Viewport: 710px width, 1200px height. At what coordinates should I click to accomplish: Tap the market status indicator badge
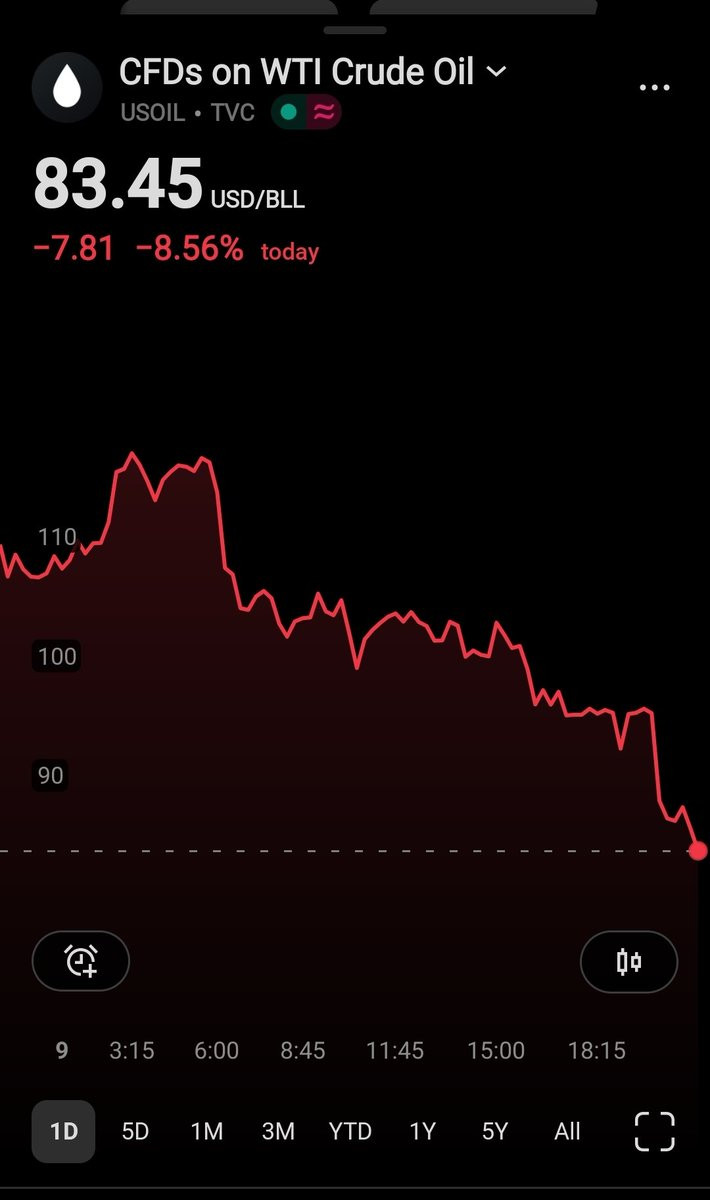(306, 112)
